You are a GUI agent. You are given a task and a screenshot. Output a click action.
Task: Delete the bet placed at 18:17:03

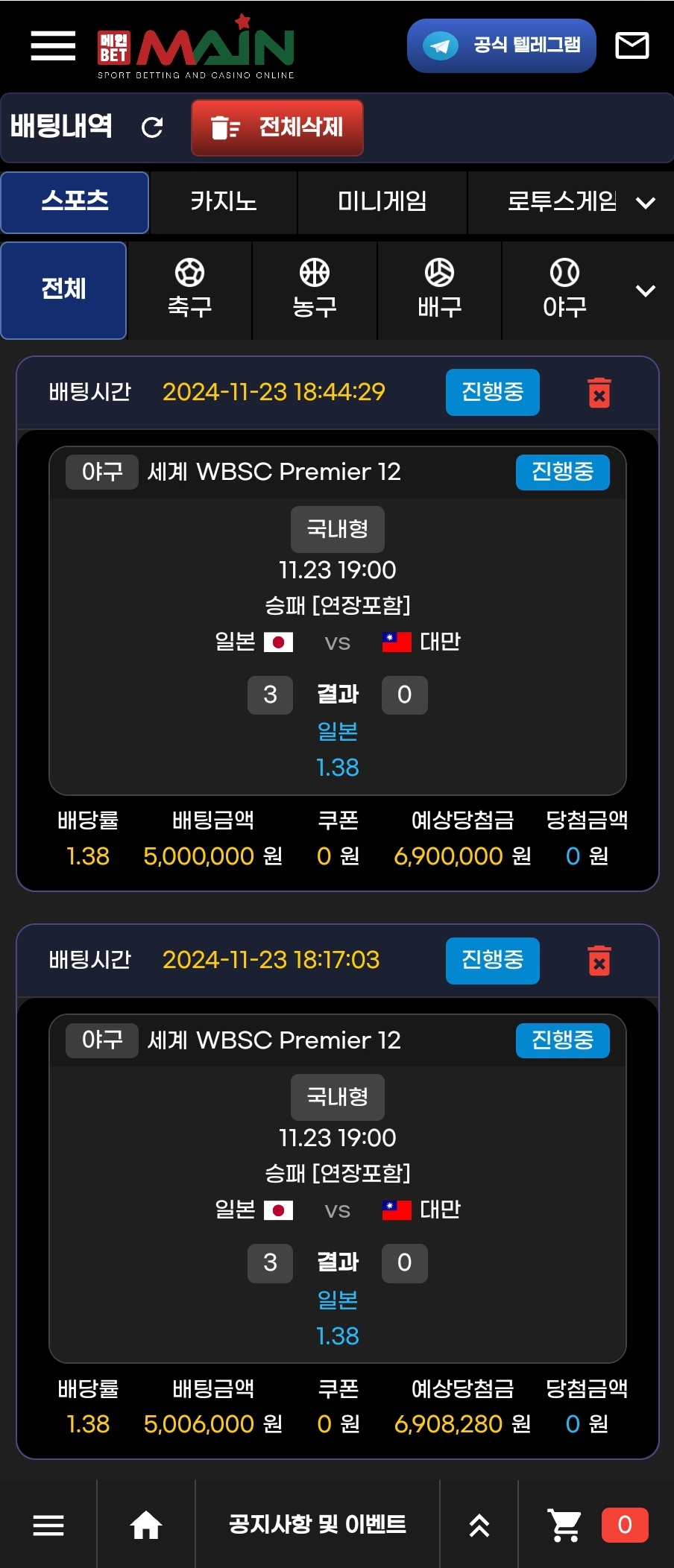tap(599, 961)
